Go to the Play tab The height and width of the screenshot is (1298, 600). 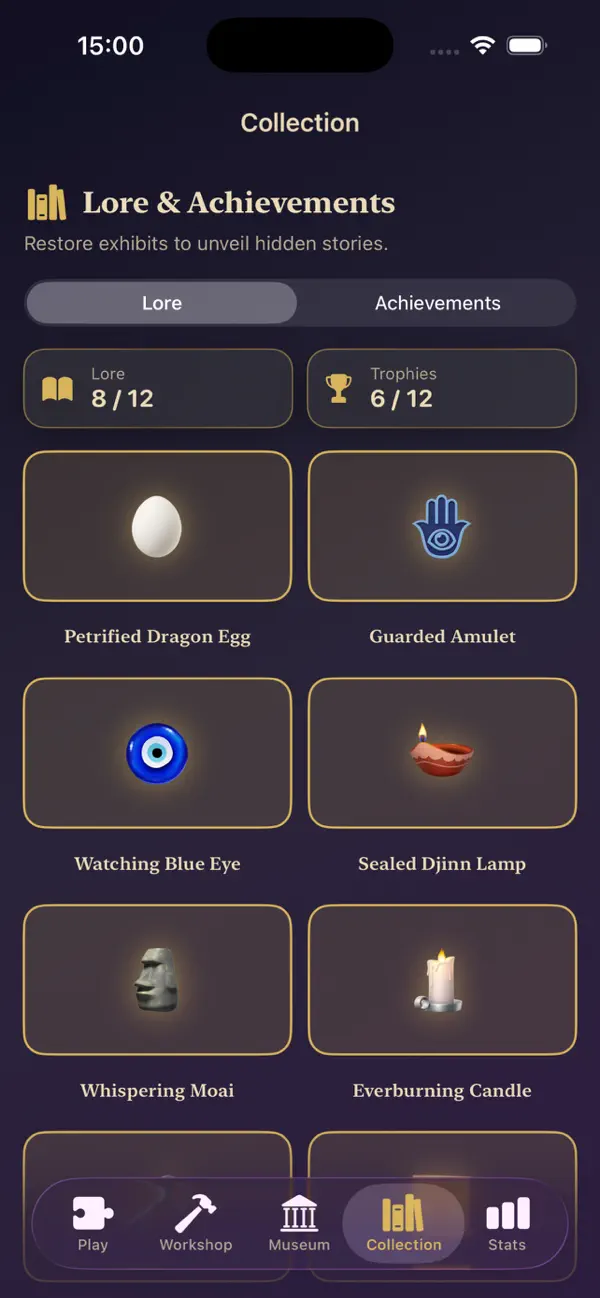93,1224
